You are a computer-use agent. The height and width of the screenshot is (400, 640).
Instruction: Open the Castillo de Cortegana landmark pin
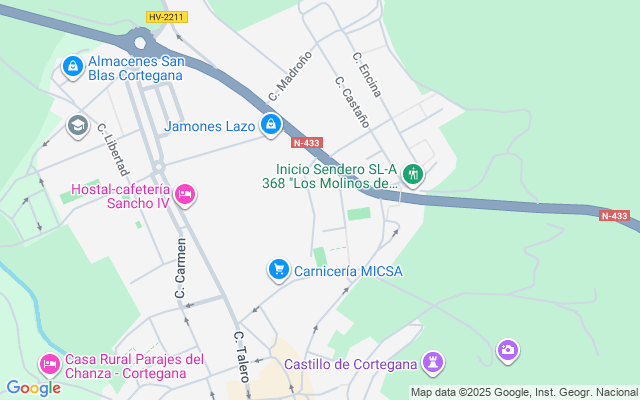(x=432, y=360)
